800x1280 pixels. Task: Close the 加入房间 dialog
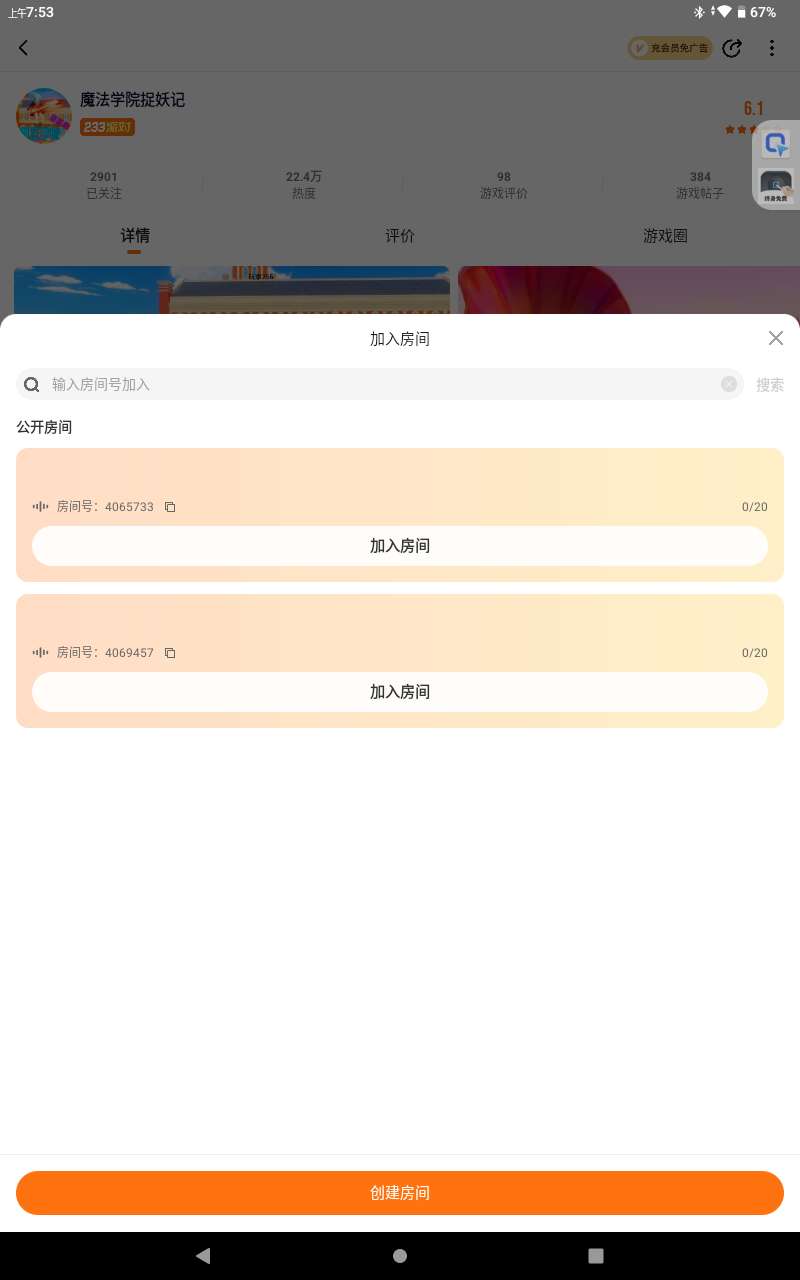[776, 338]
